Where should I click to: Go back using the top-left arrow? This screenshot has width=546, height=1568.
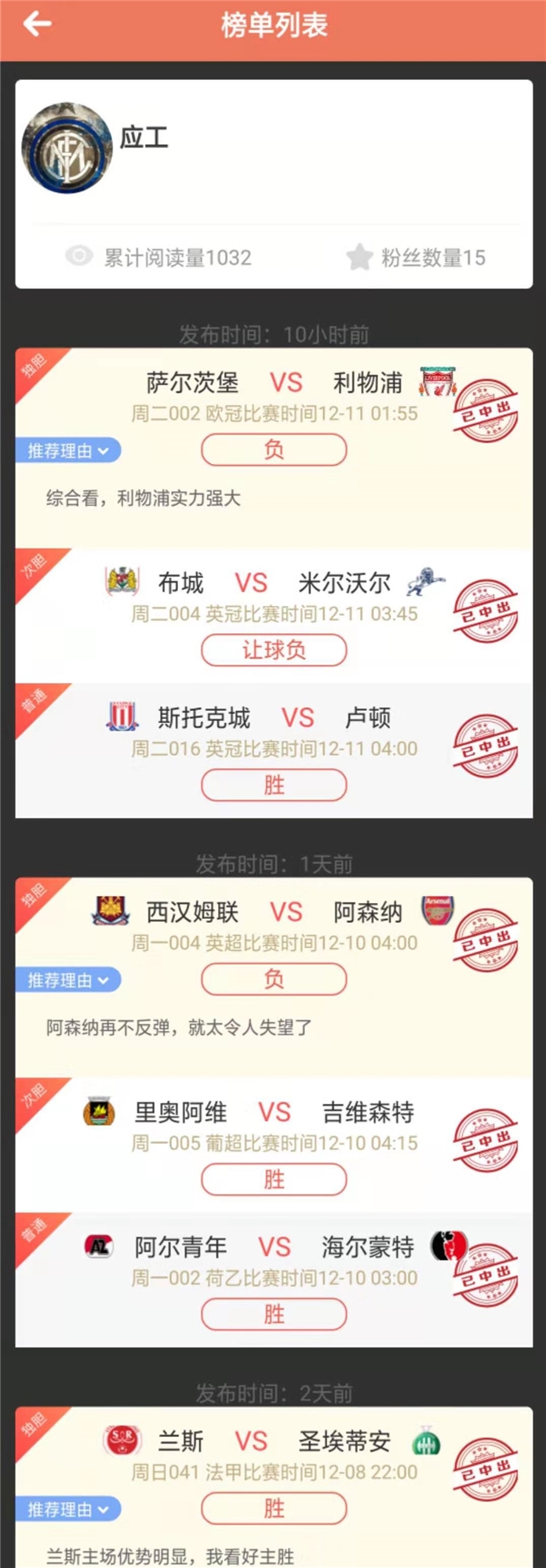click(x=36, y=25)
